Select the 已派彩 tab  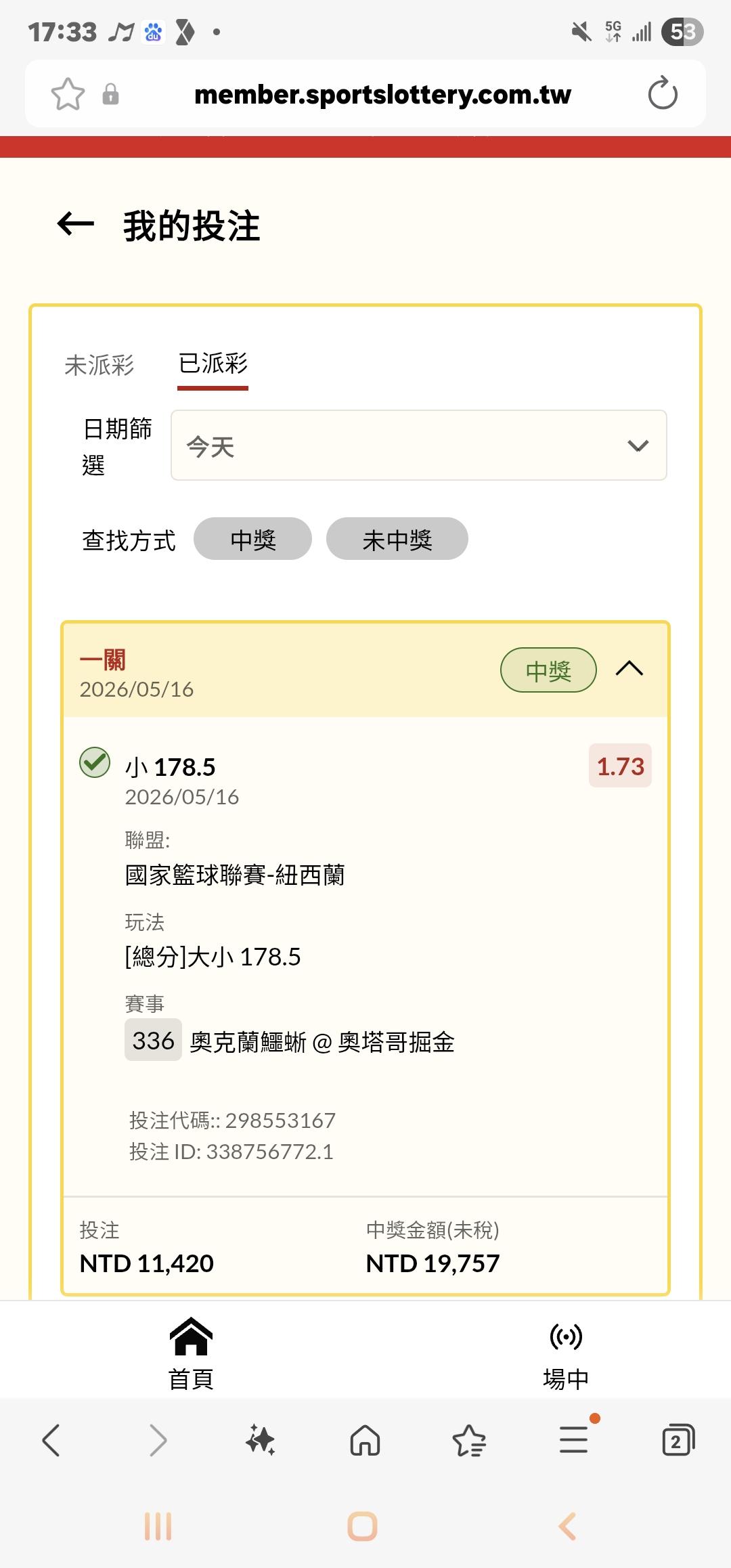pyautogui.click(x=213, y=364)
